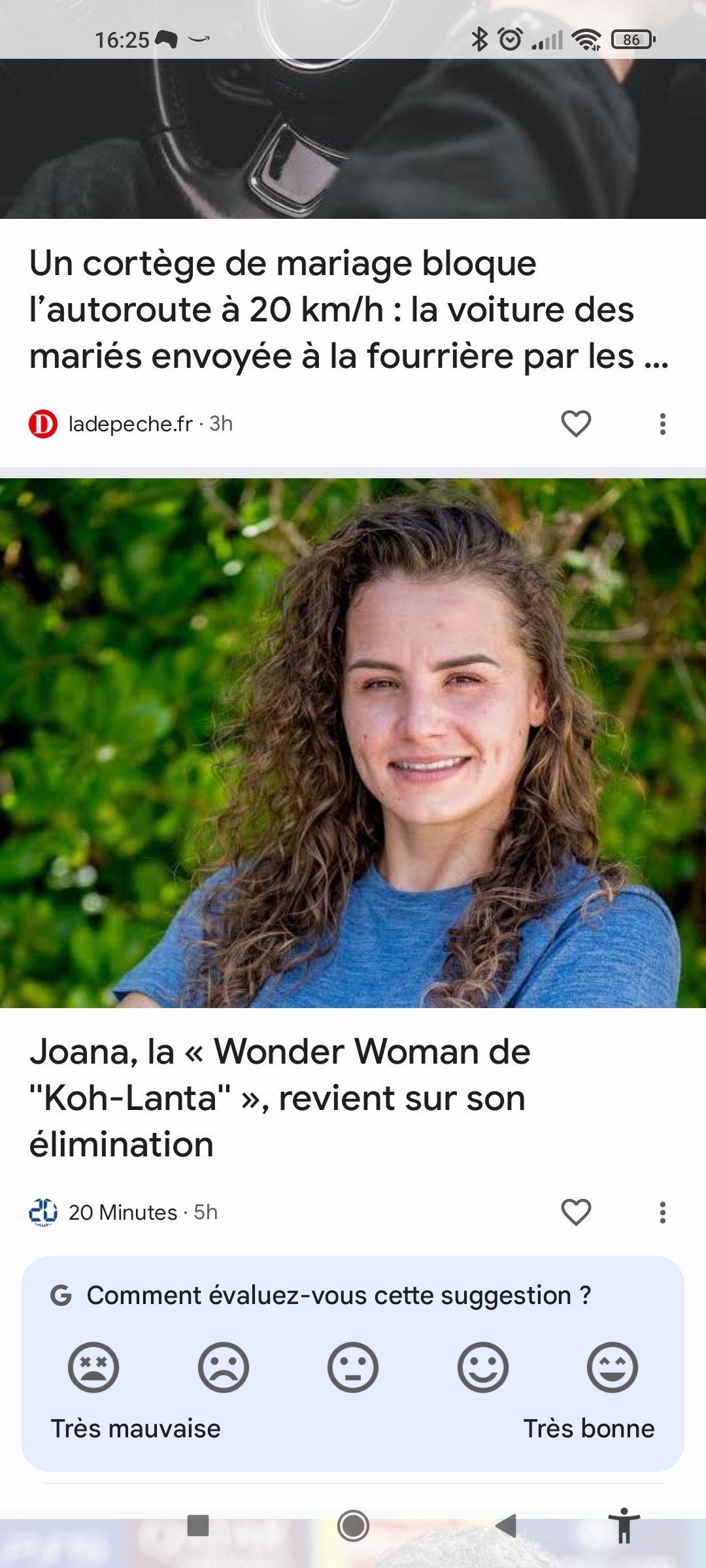The width and height of the screenshot is (706, 1568).
Task: Rate the suggestion with the frowning sad face
Action: 224,1367
